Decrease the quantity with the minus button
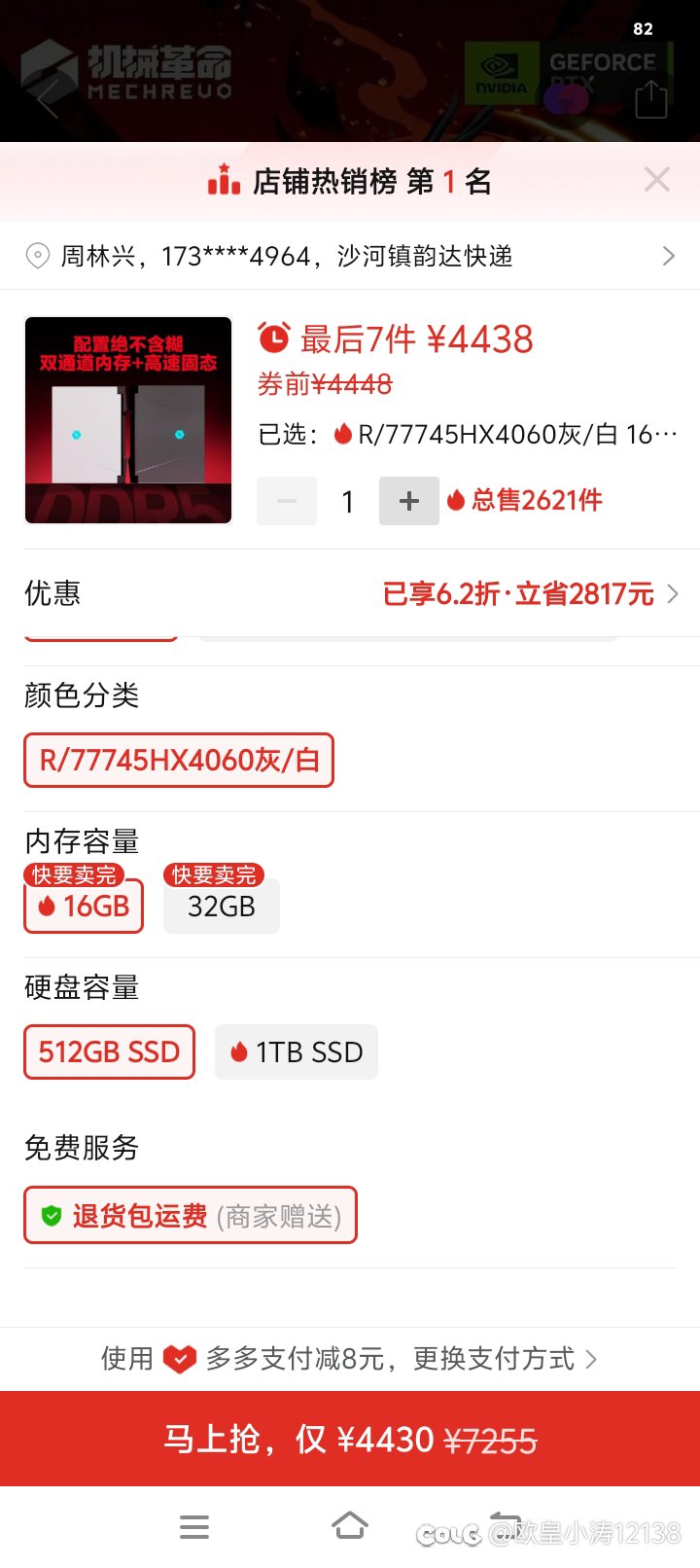The image size is (700, 1568). tap(287, 501)
